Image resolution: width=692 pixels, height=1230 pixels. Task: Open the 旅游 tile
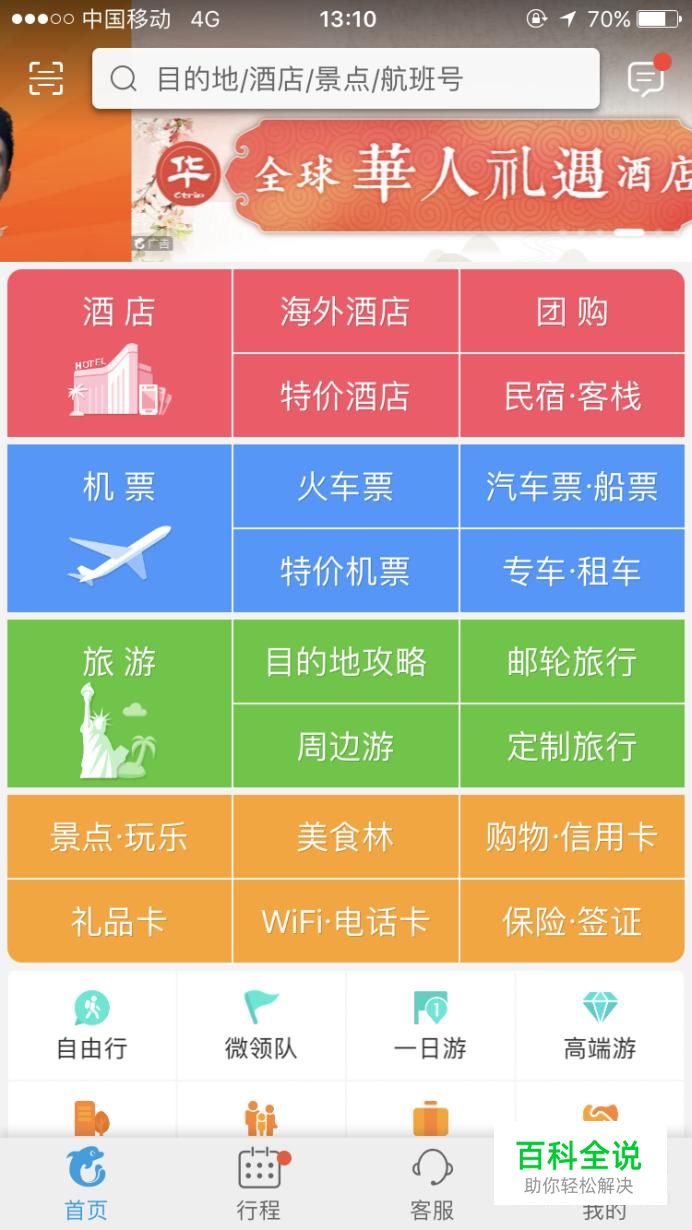pos(119,703)
